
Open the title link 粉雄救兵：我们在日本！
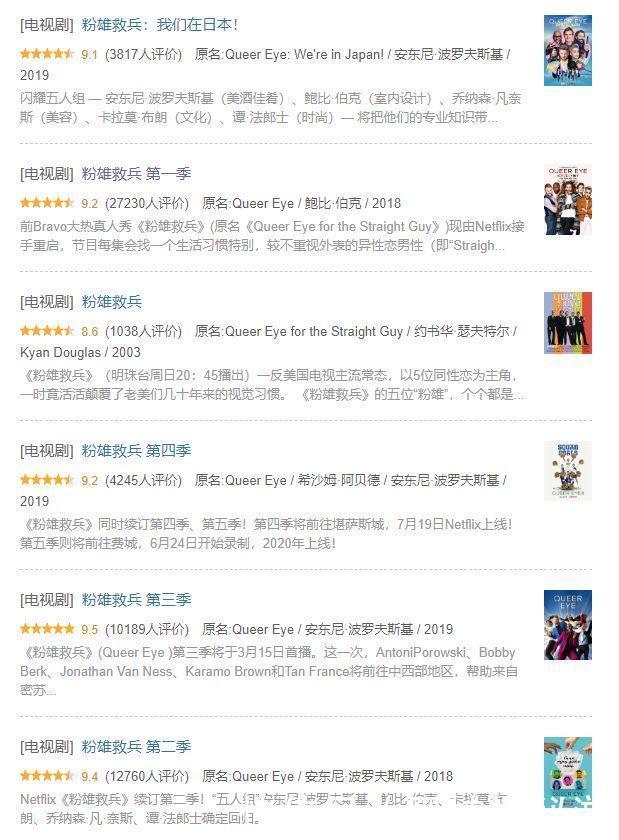(x=160, y=24)
